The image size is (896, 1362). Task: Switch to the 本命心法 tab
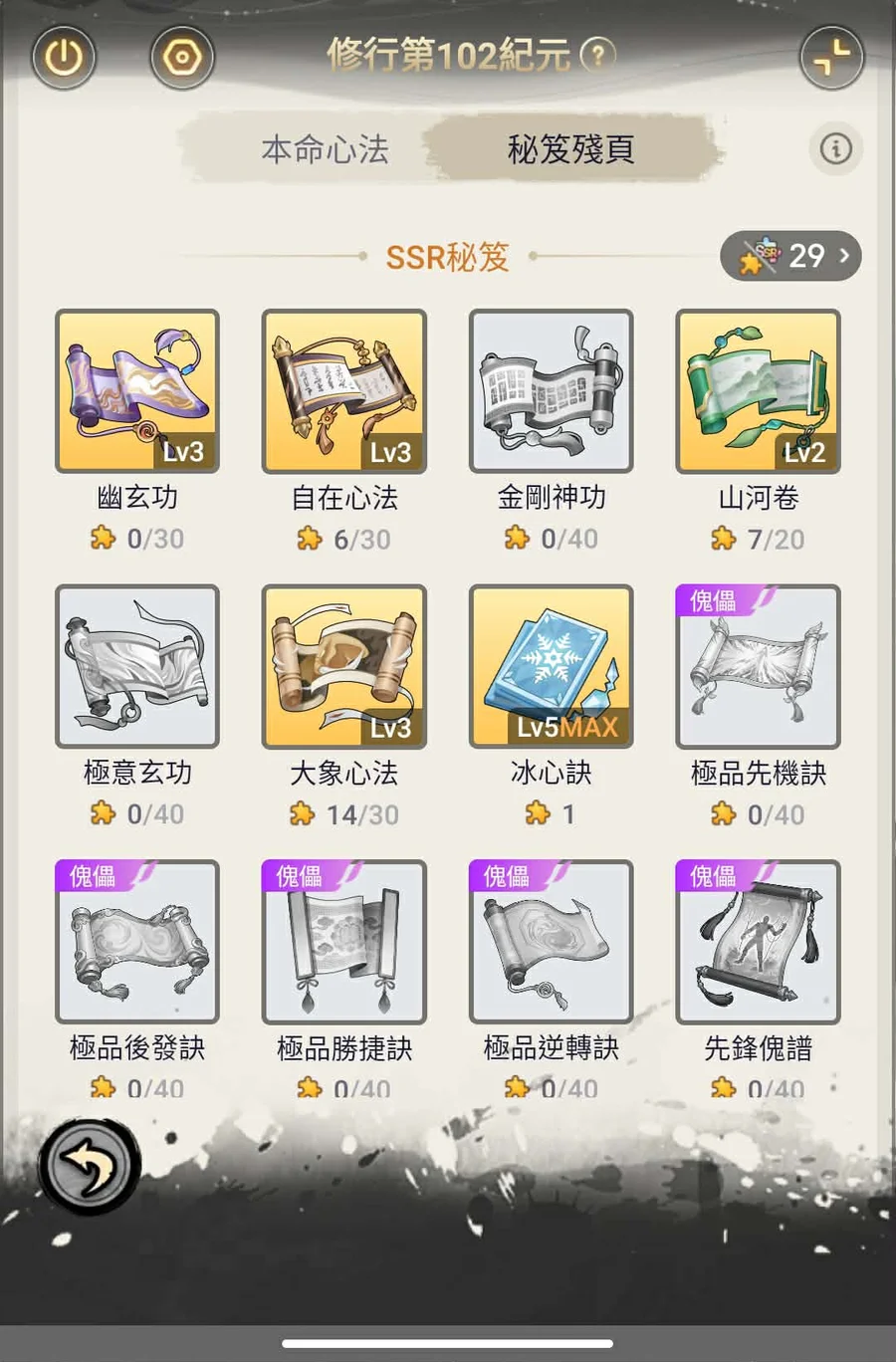tap(325, 150)
